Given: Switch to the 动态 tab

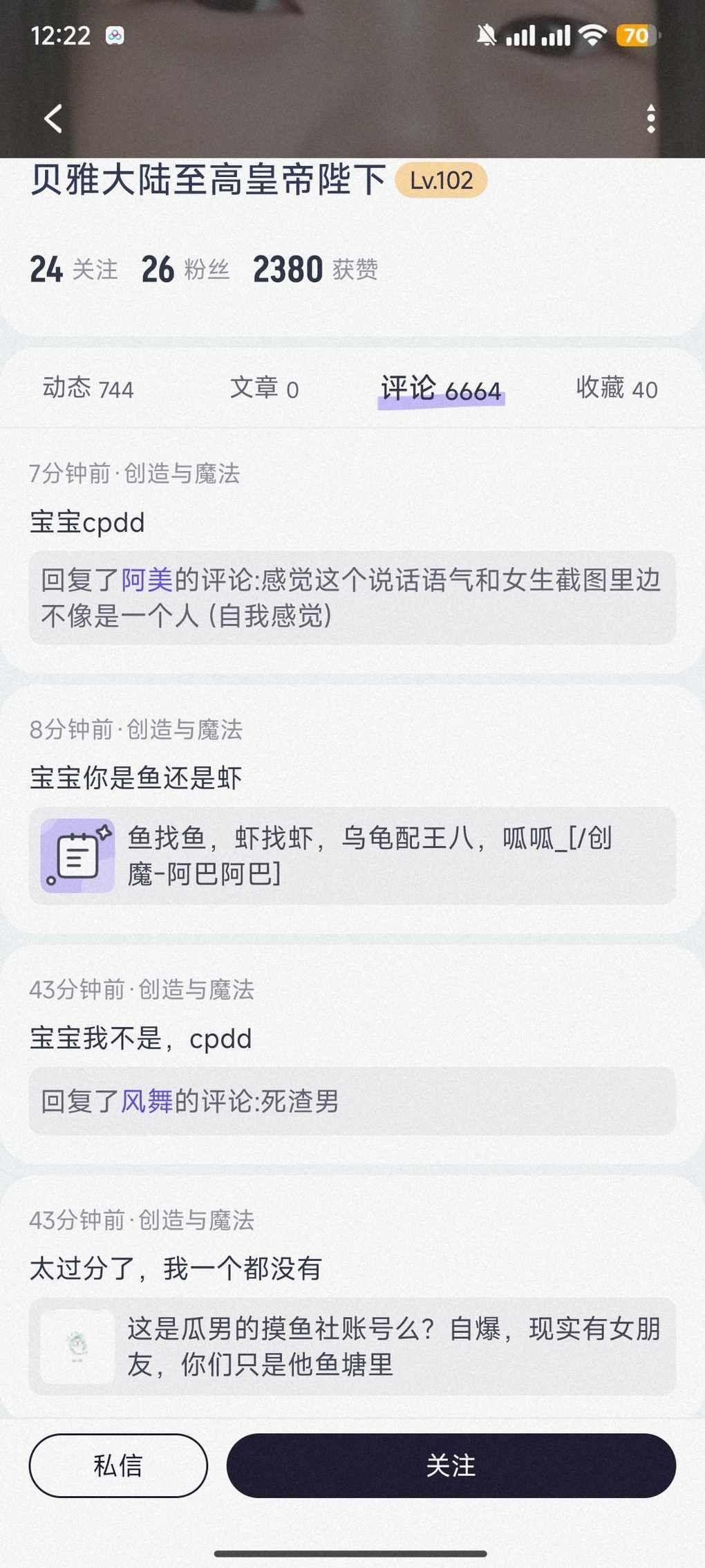Looking at the screenshot, I should [x=88, y=389].
